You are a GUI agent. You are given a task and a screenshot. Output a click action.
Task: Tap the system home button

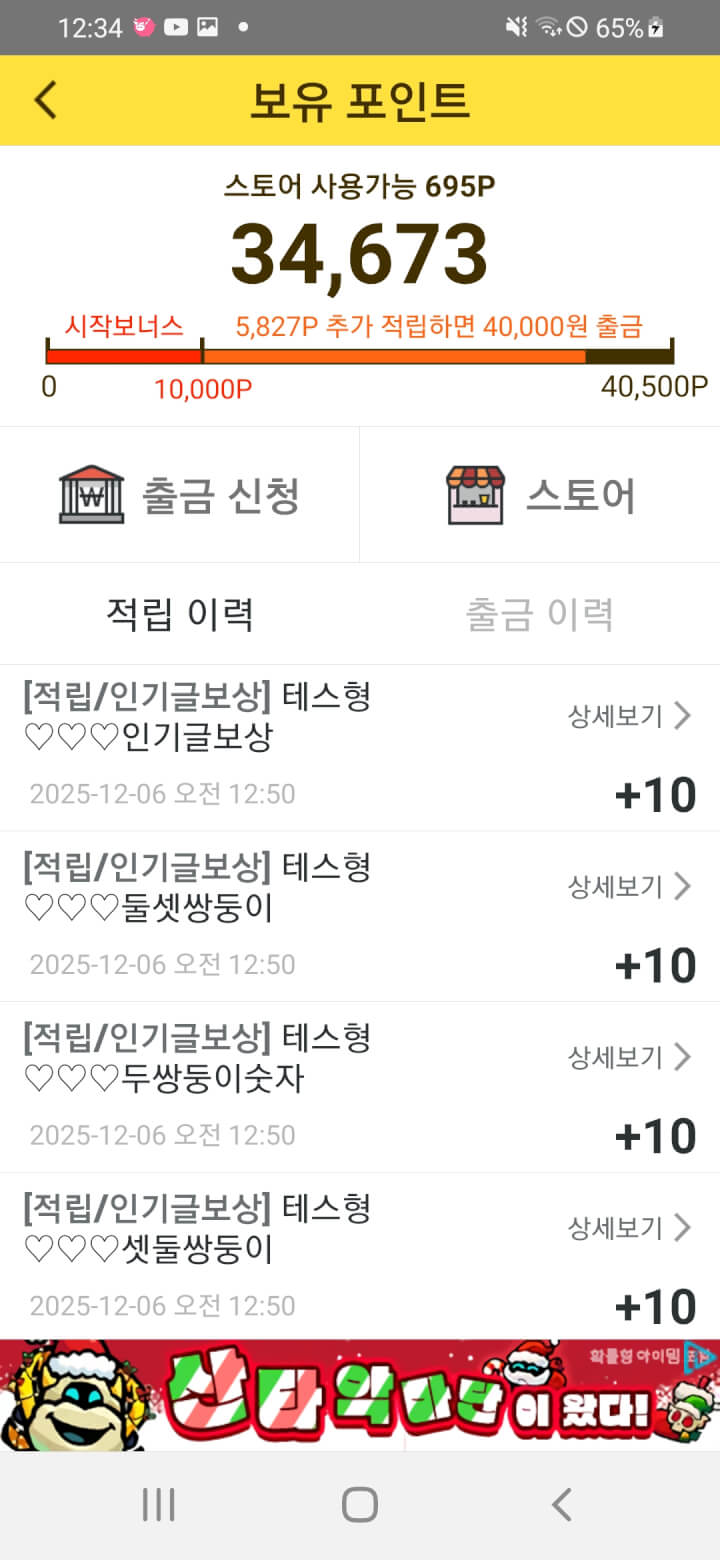pos(360,1504)
